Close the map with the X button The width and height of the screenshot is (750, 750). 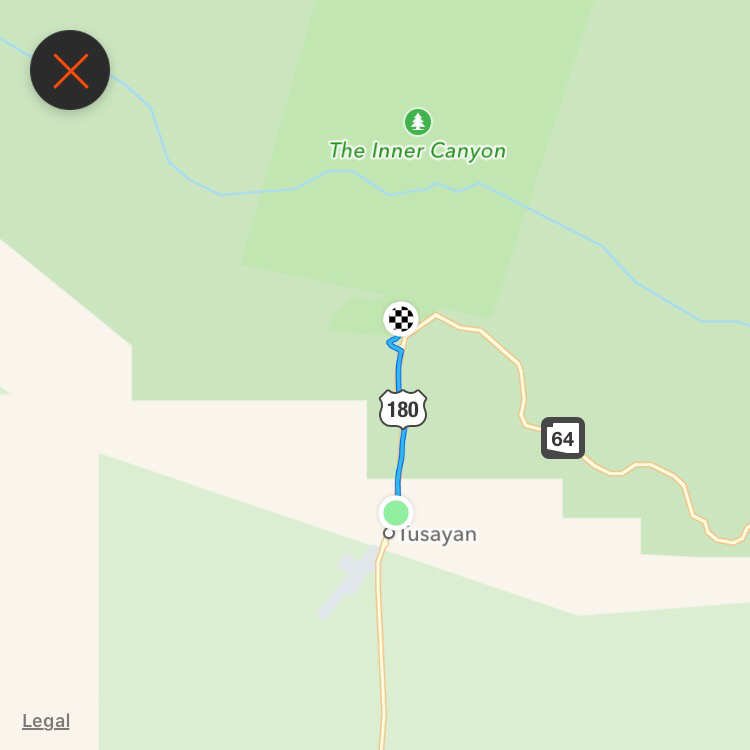point(70,70)
